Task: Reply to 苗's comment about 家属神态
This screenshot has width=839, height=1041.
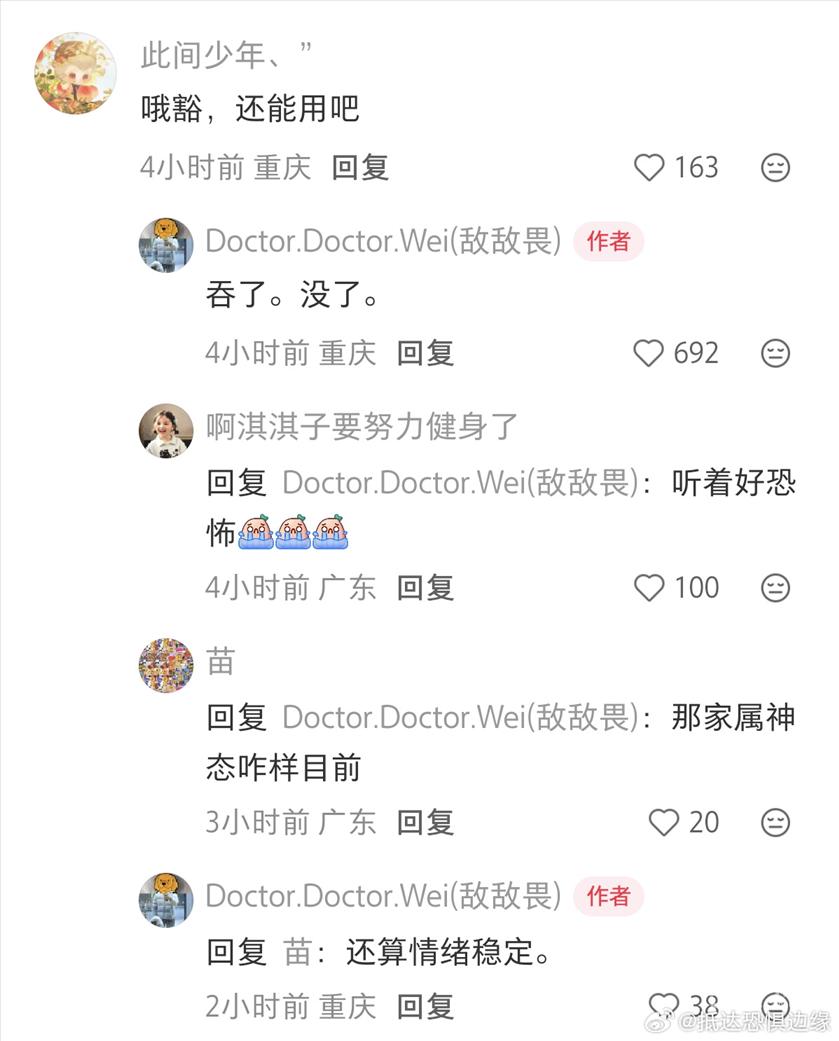Action: (x=425, y=823)
